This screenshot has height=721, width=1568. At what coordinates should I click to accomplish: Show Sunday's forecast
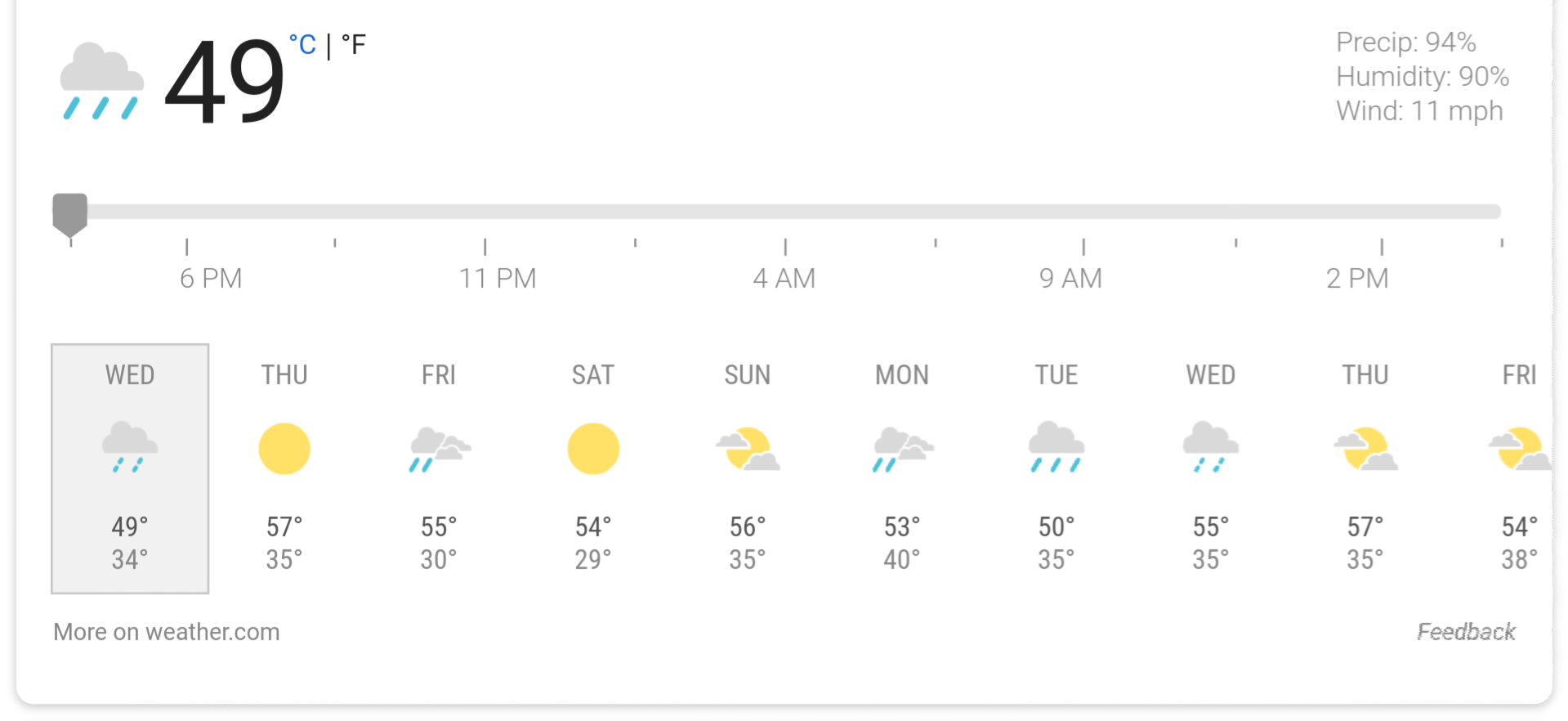[x=748, y=468]
